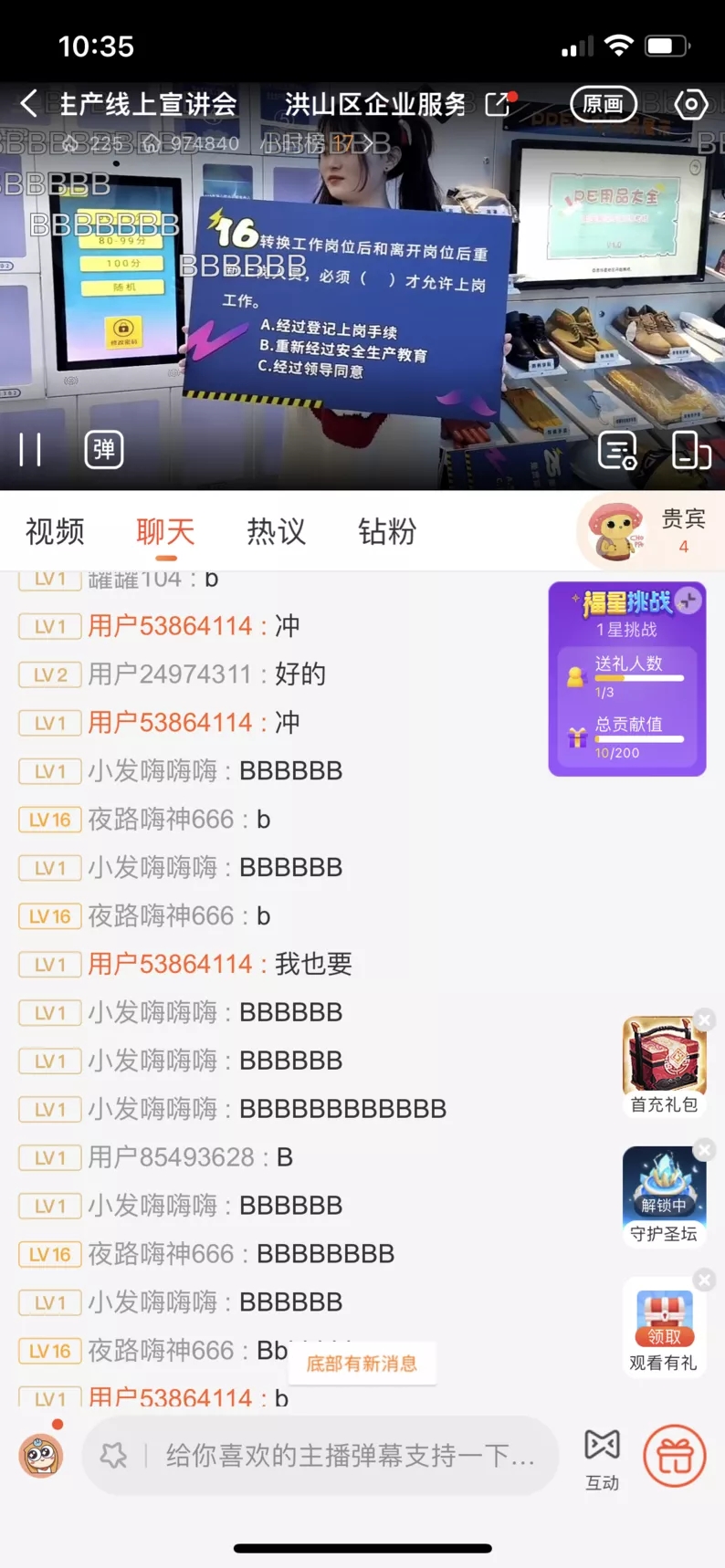Enter picture-in-picture mini window mode
725x1568 pixels.
691,449
